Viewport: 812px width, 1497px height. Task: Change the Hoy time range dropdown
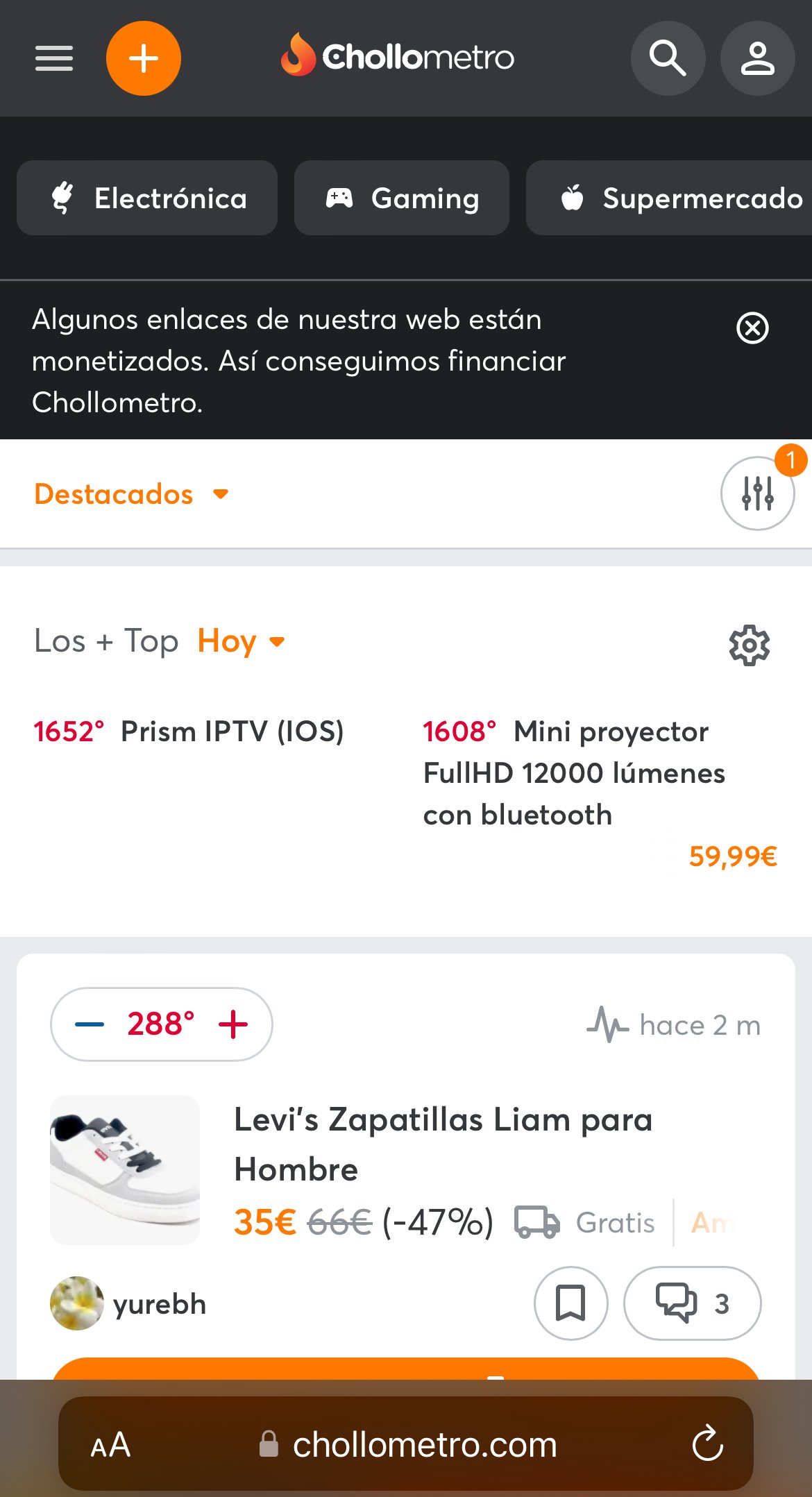click(241, 641)
